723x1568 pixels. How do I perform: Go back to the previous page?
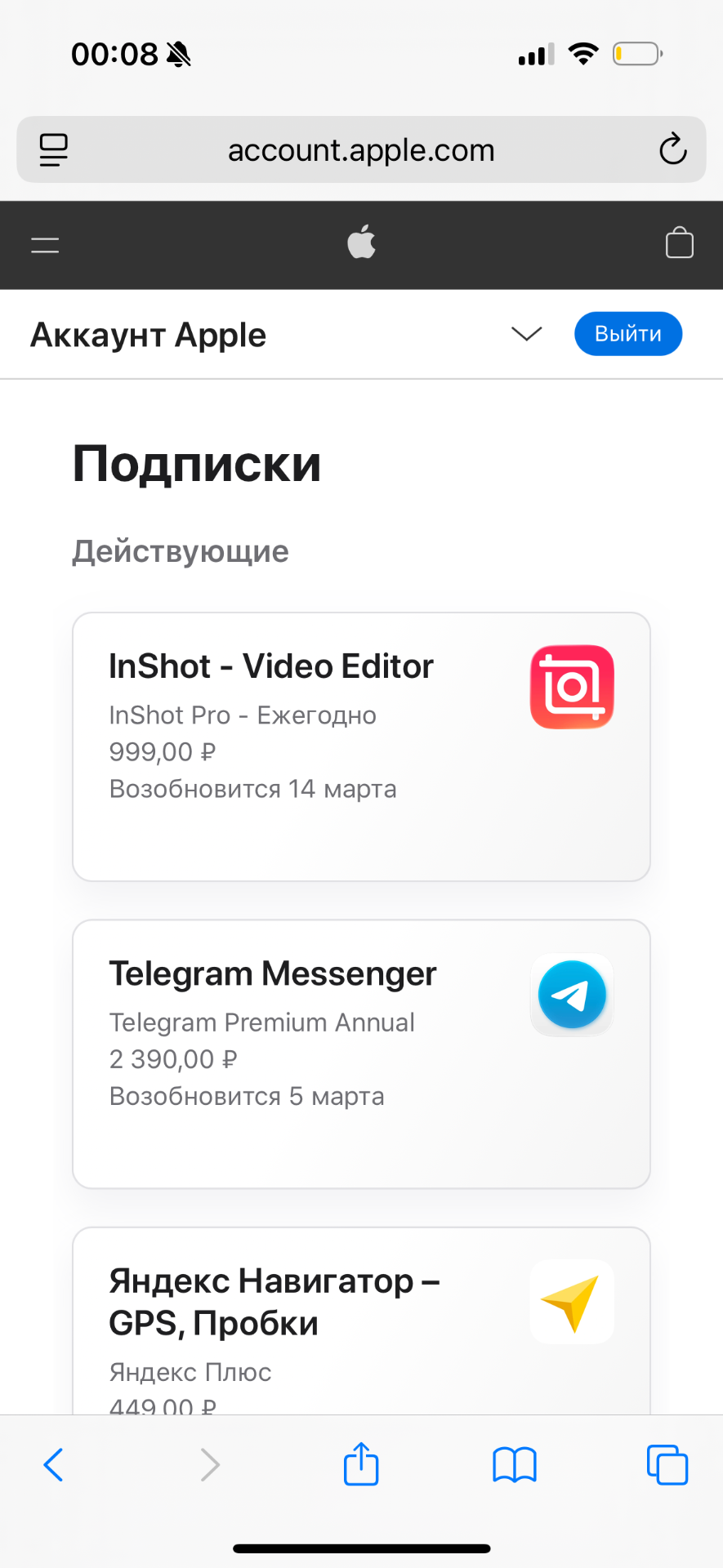[53, 1464]
